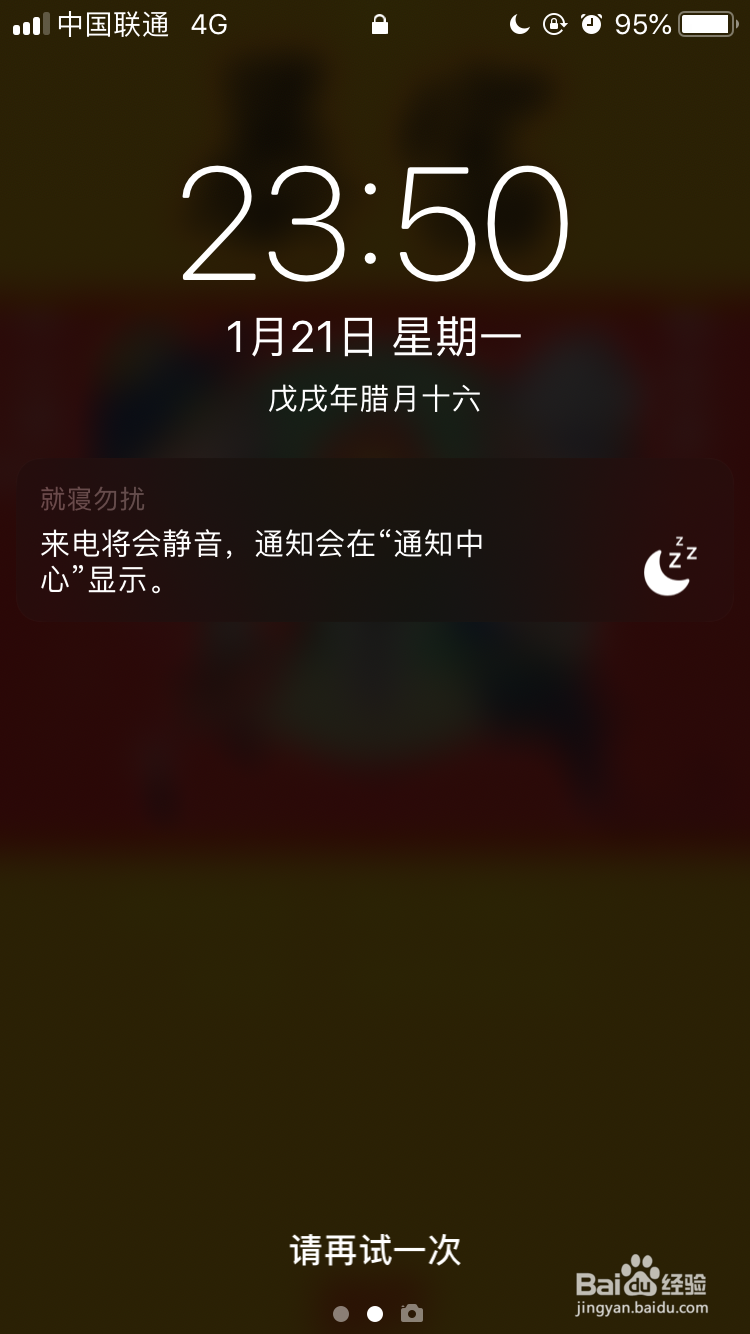Tap the 95% battery percentage text
750x1334 pixels.
[640, 25]
